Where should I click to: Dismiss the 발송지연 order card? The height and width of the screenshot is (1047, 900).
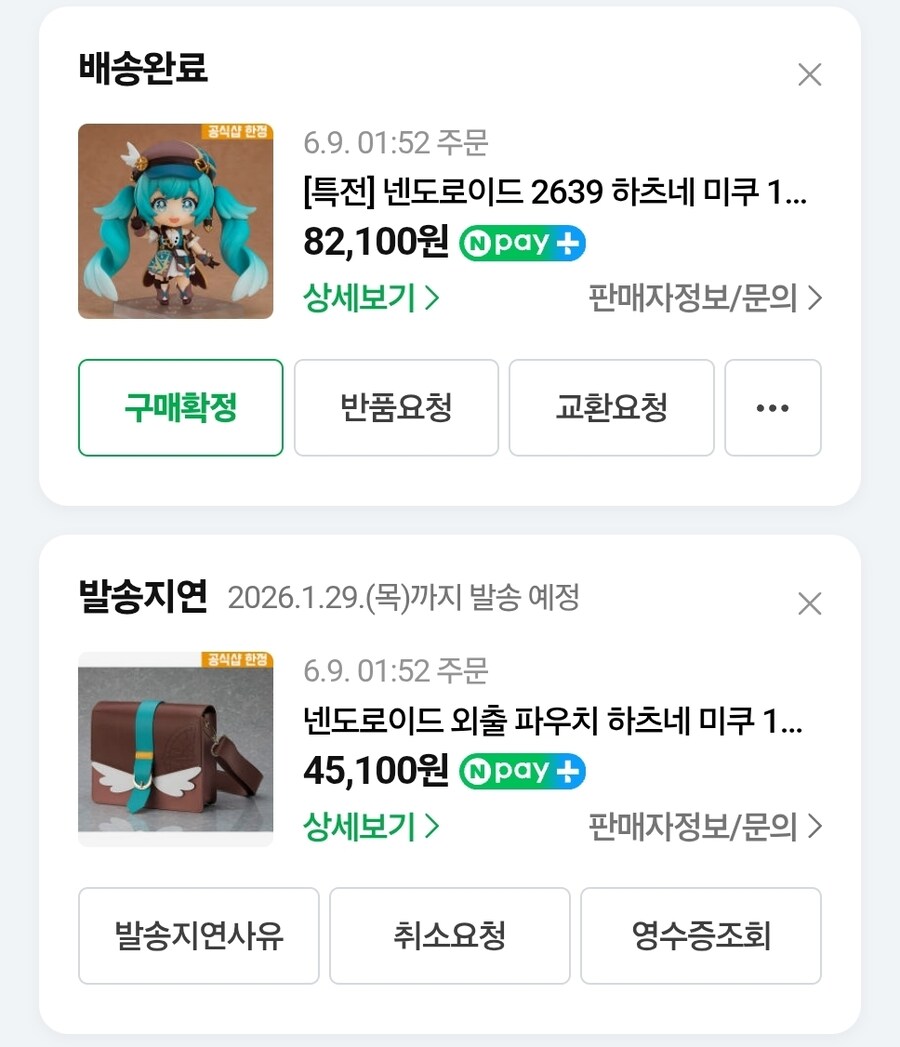point(809,604)
